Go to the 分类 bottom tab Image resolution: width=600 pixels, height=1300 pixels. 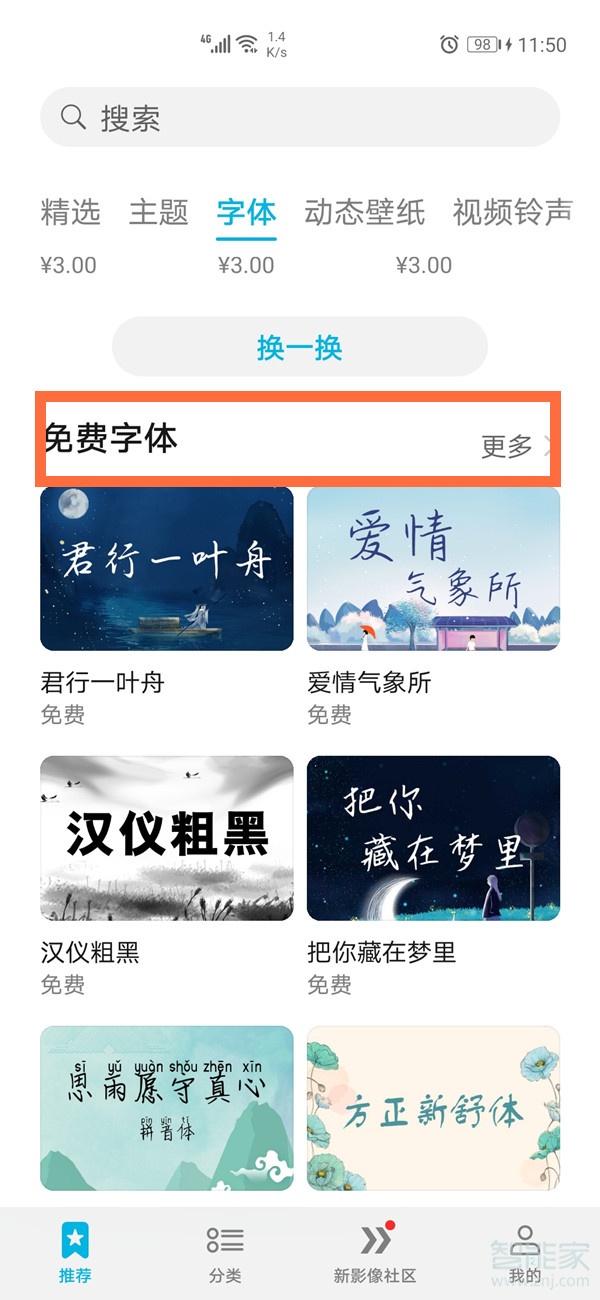225,1252
